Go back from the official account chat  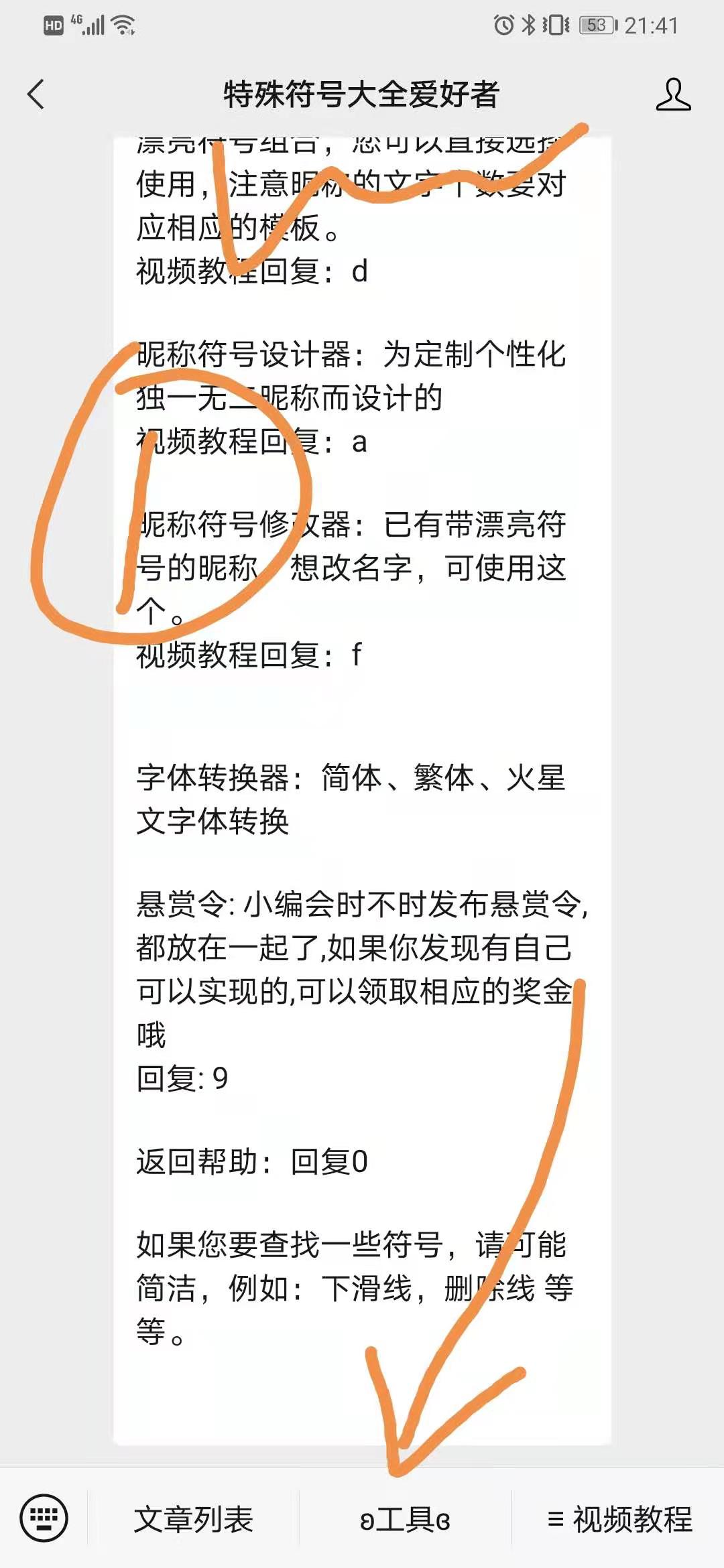(x=36, y=94)
